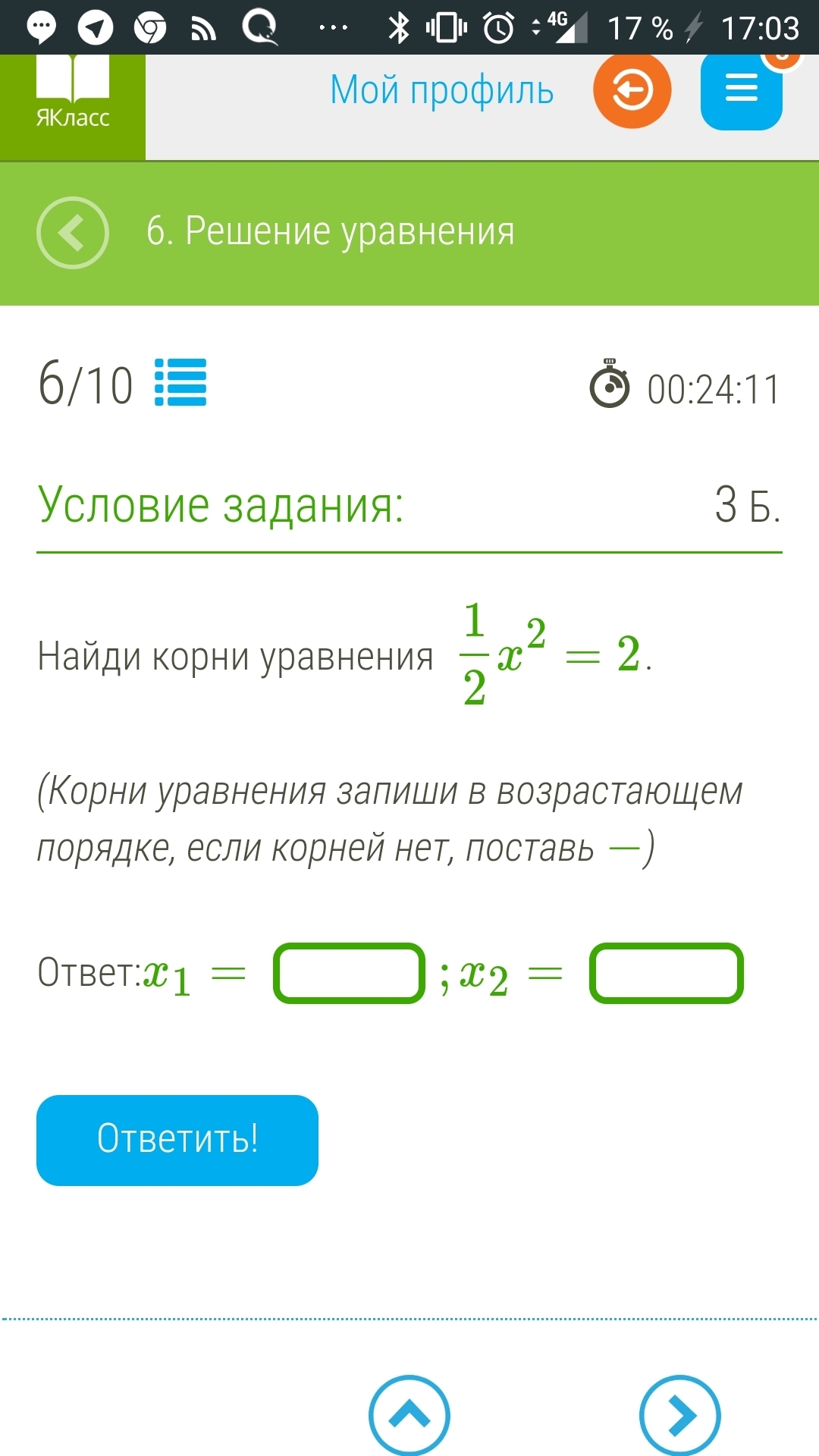Submit with the Ответить! button
Viewport: 819px width, 1456px height.
point(177,1140)
